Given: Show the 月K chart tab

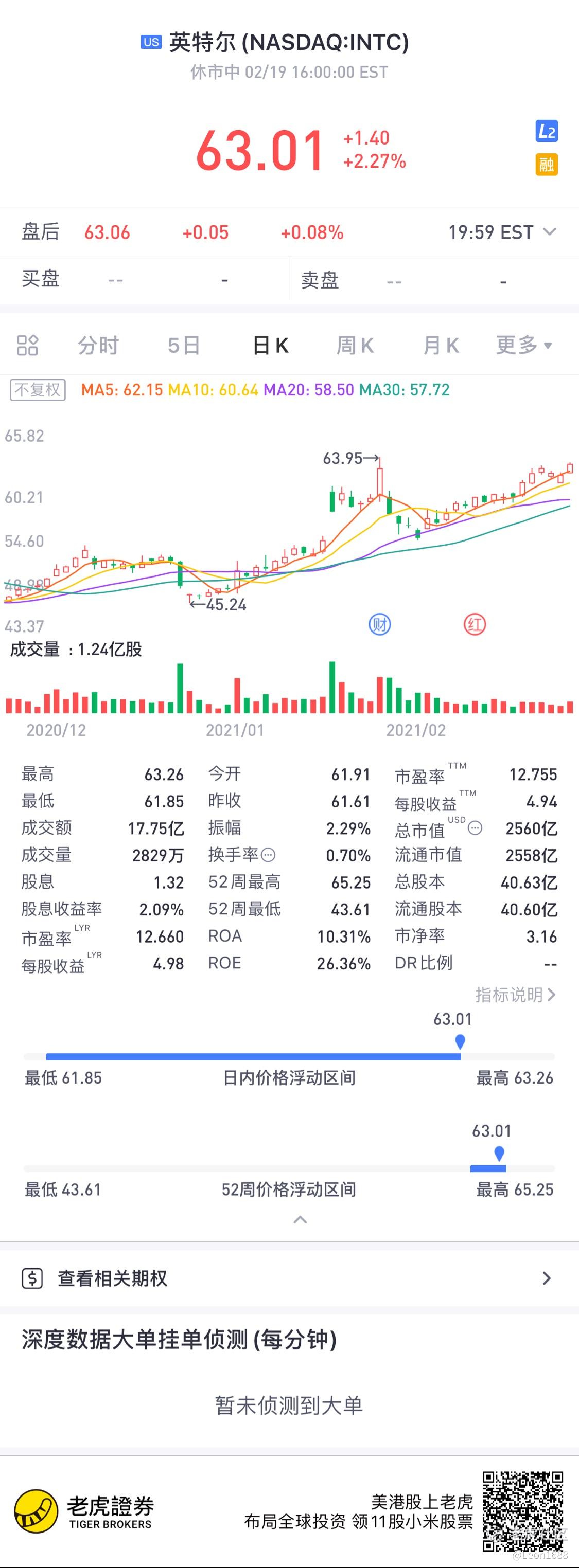Looking at the screenshot, I should click(441, 345).
